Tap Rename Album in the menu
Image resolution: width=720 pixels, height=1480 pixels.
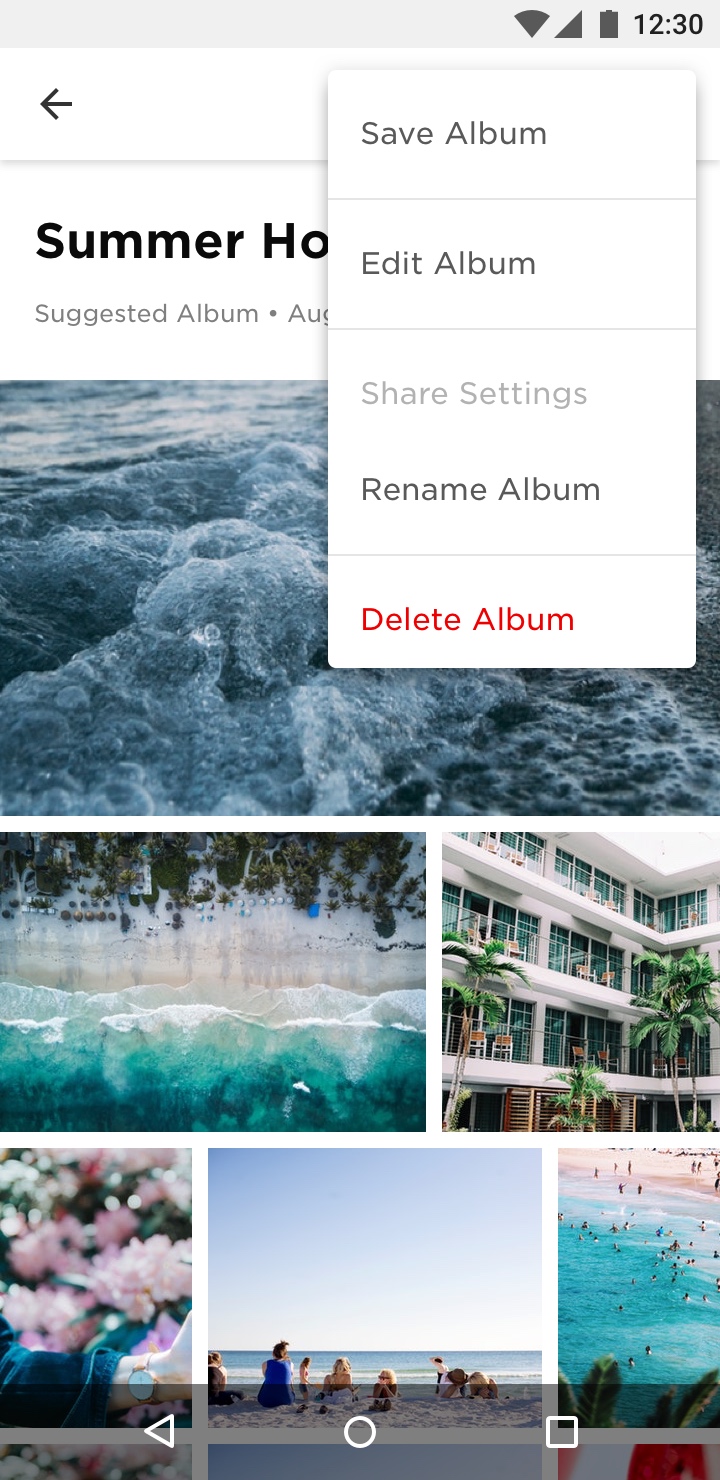[x=511, y=490]
